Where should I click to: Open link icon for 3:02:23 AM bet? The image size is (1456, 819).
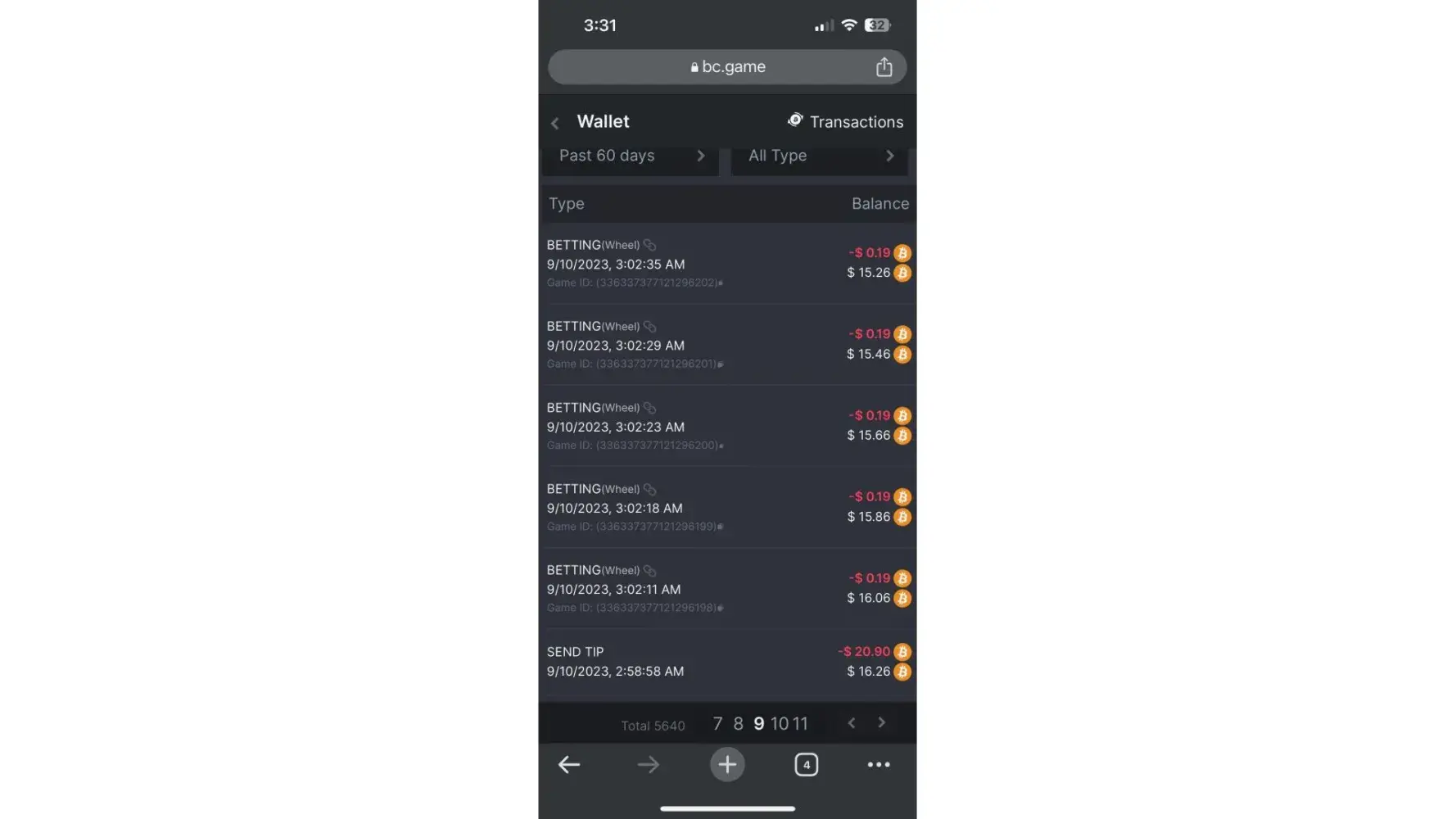649,407
